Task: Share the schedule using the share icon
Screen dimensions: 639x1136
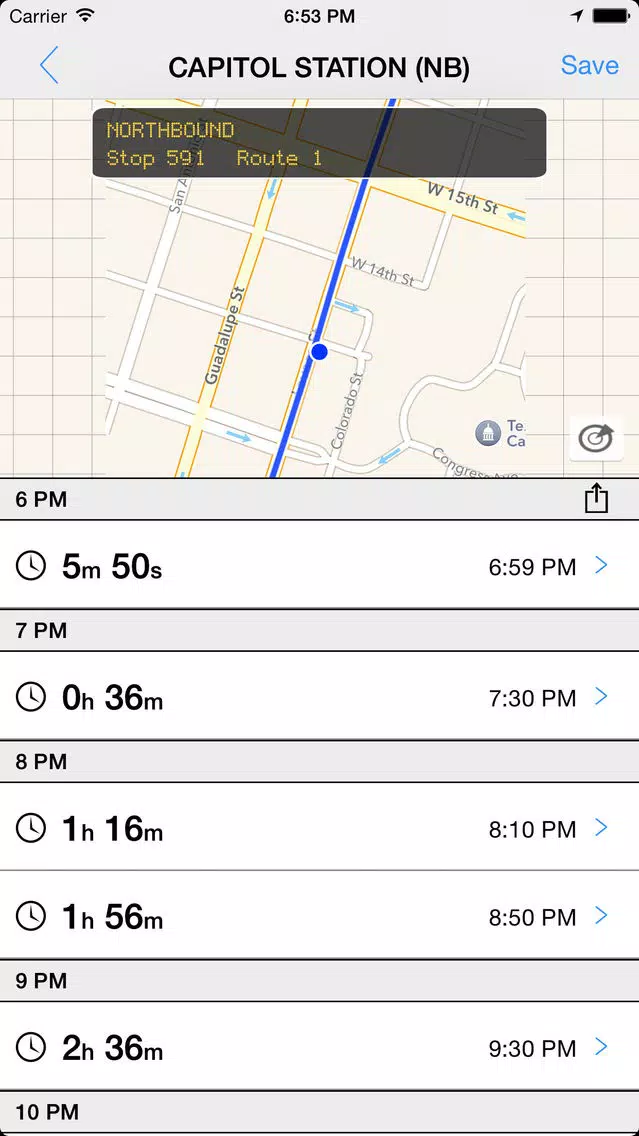Action: pos(596,499)
